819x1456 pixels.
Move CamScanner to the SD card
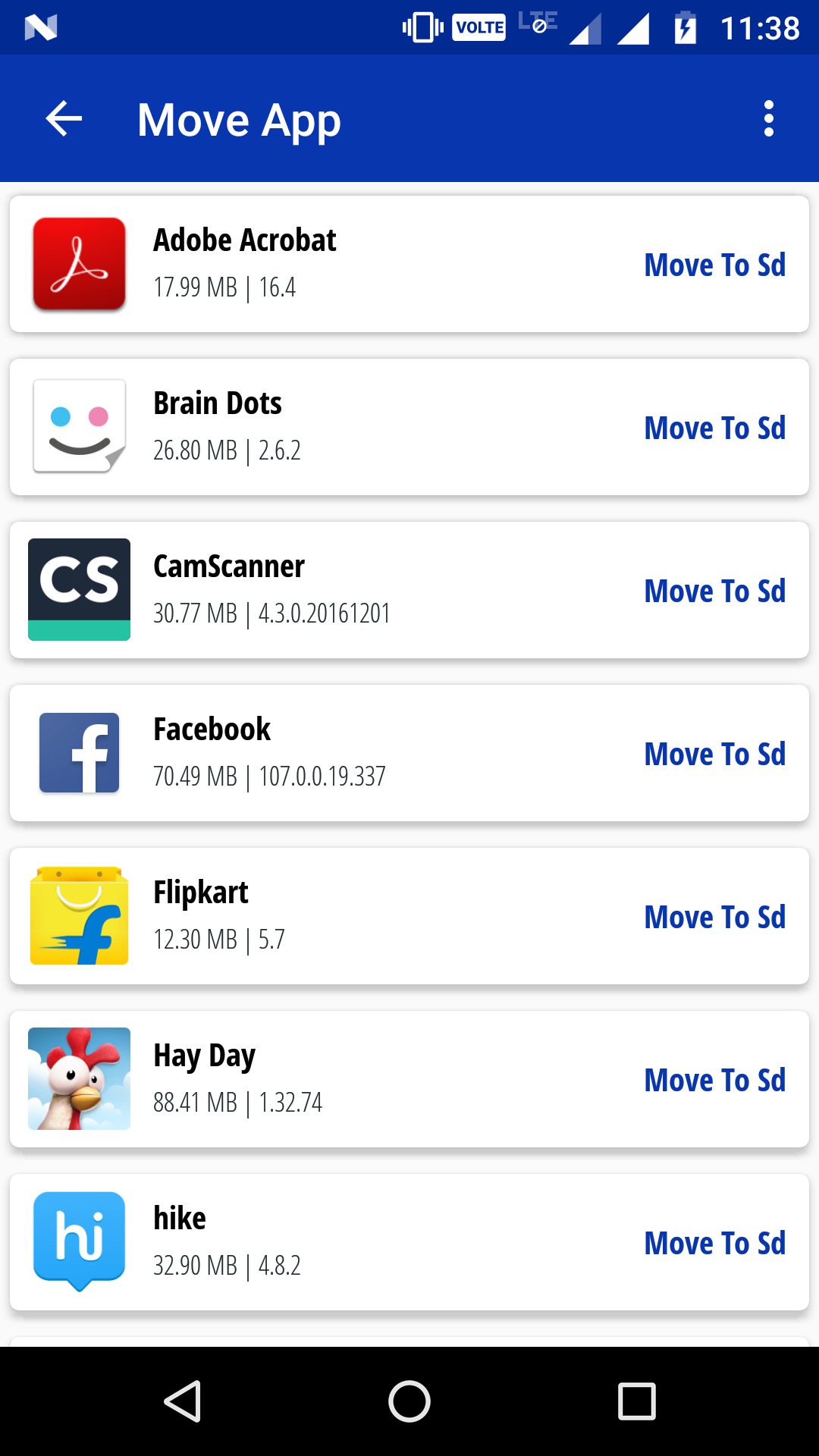point(714,591)
